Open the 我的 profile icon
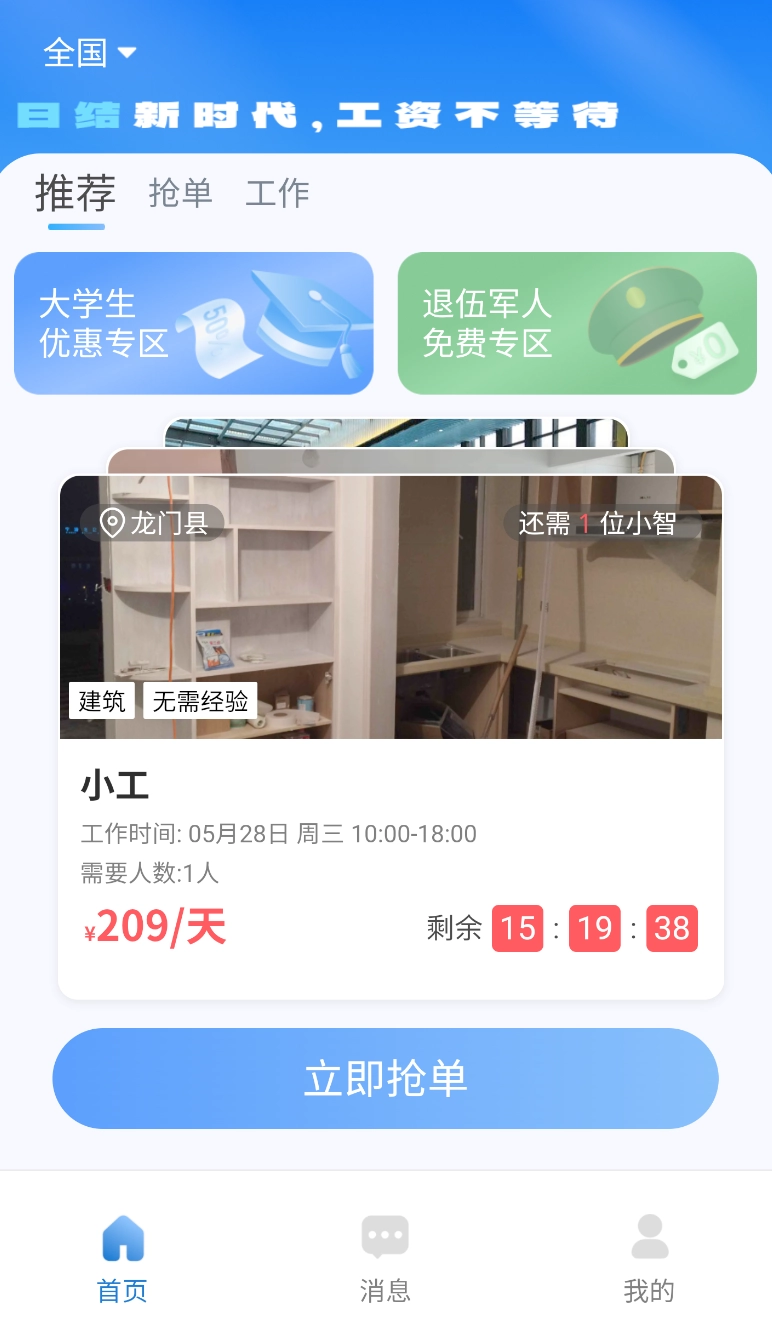The image size is (772, 1325). click(x=650, y=1237)
